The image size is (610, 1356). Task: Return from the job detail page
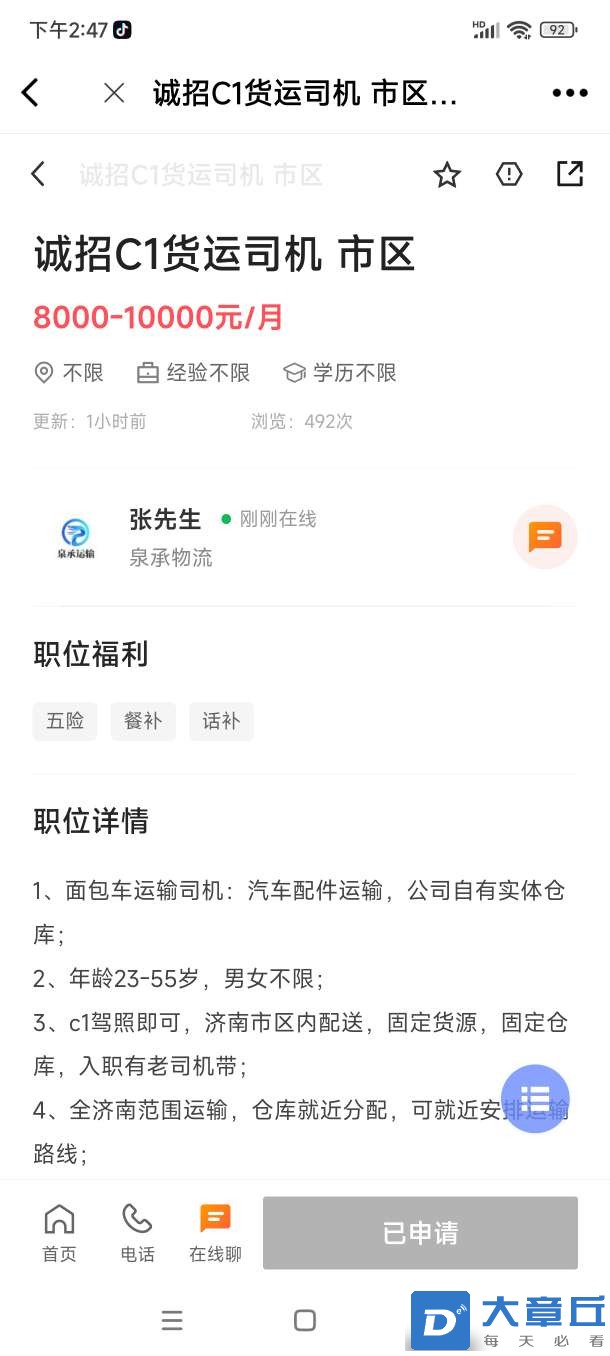pyautogui.click(x=38, y=174)
